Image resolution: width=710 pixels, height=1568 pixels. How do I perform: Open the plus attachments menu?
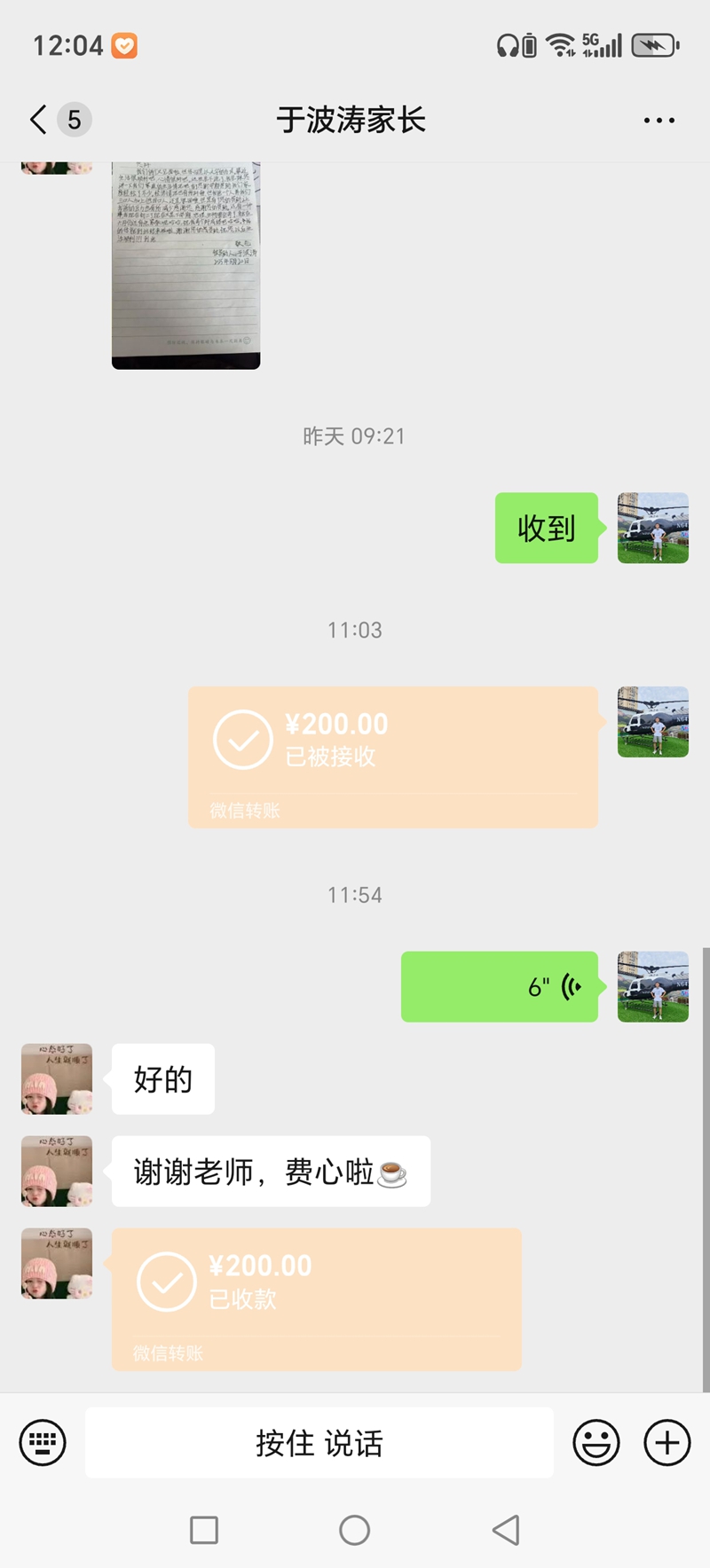click(667, 1443)
